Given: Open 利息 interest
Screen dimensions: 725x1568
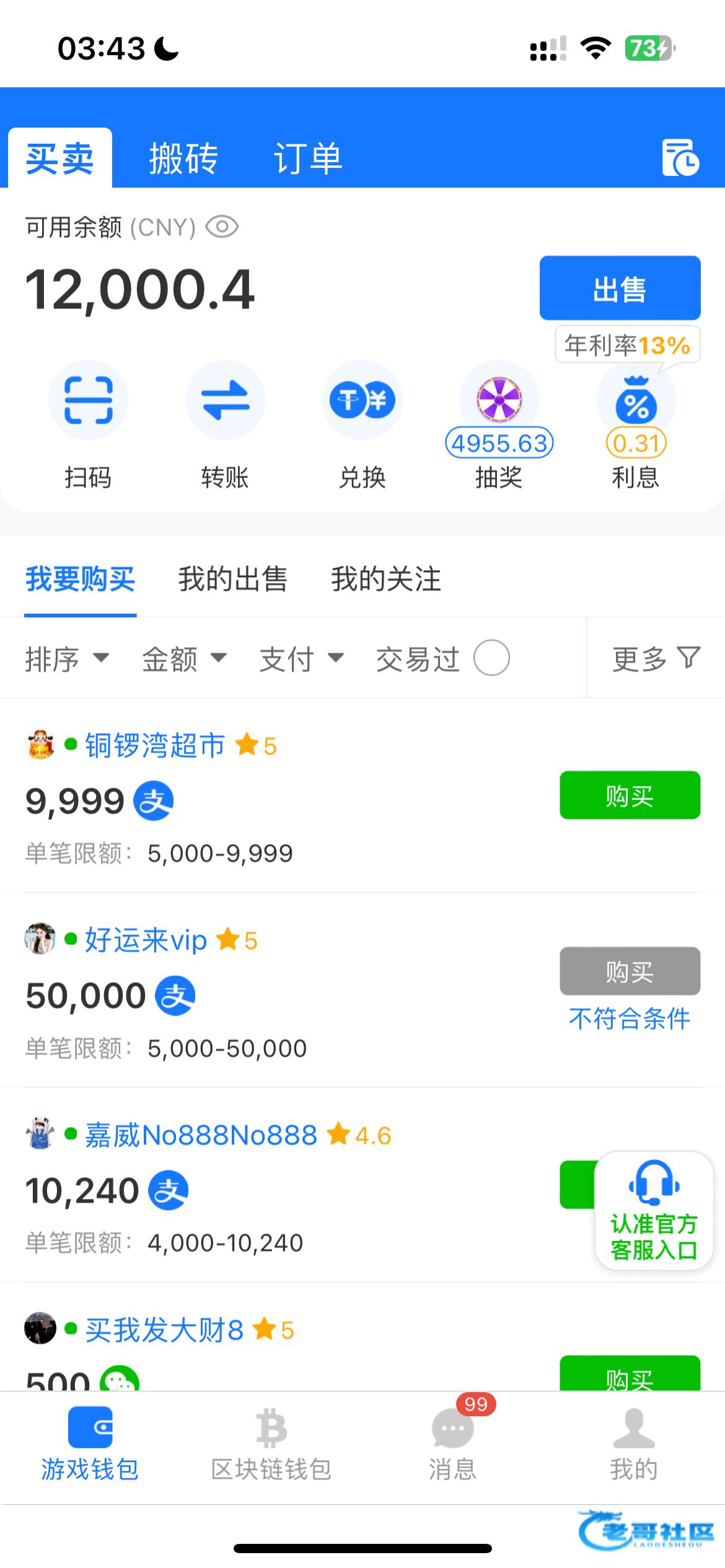Looking at the screenshot, I should (x=636, y=425).
